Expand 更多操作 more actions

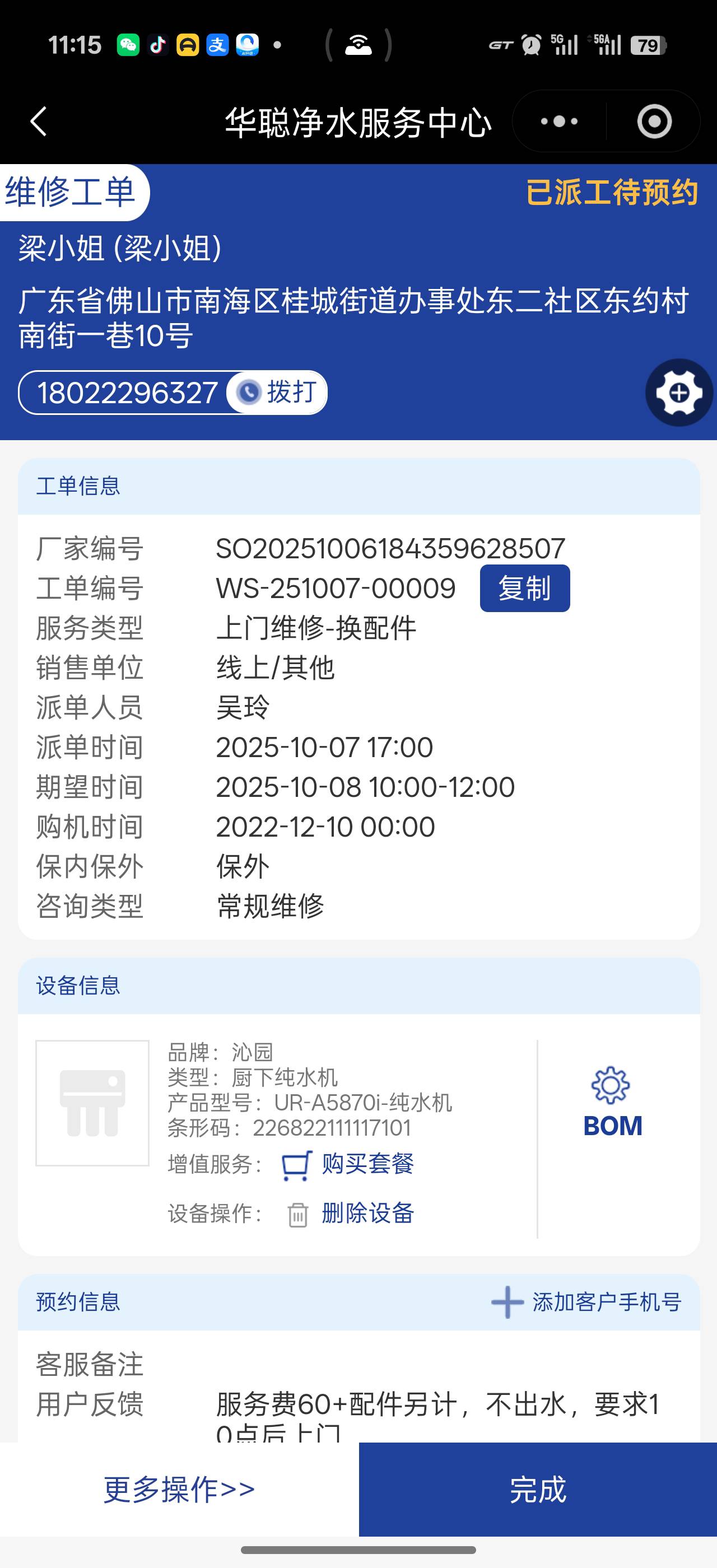(x=179, y=1489)
